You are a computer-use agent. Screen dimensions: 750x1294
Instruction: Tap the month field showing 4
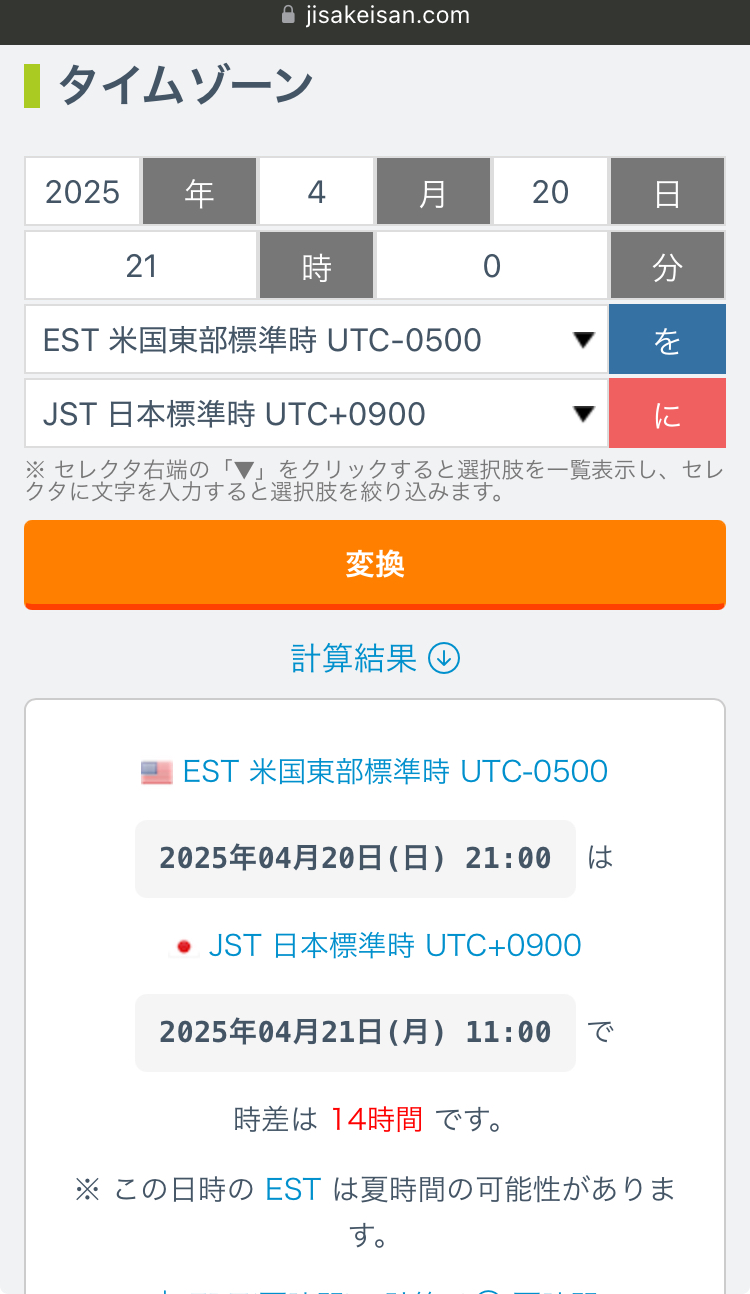317,192
